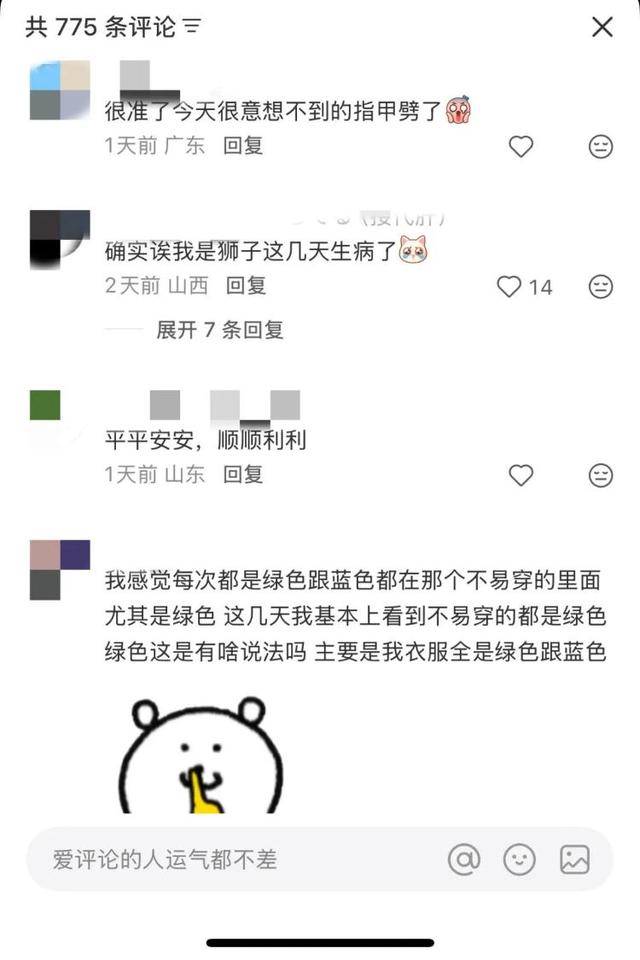Reply to the 我是狮子 comment
The image size is (640, 960).
pyautogui.click(x=246, y=286)
